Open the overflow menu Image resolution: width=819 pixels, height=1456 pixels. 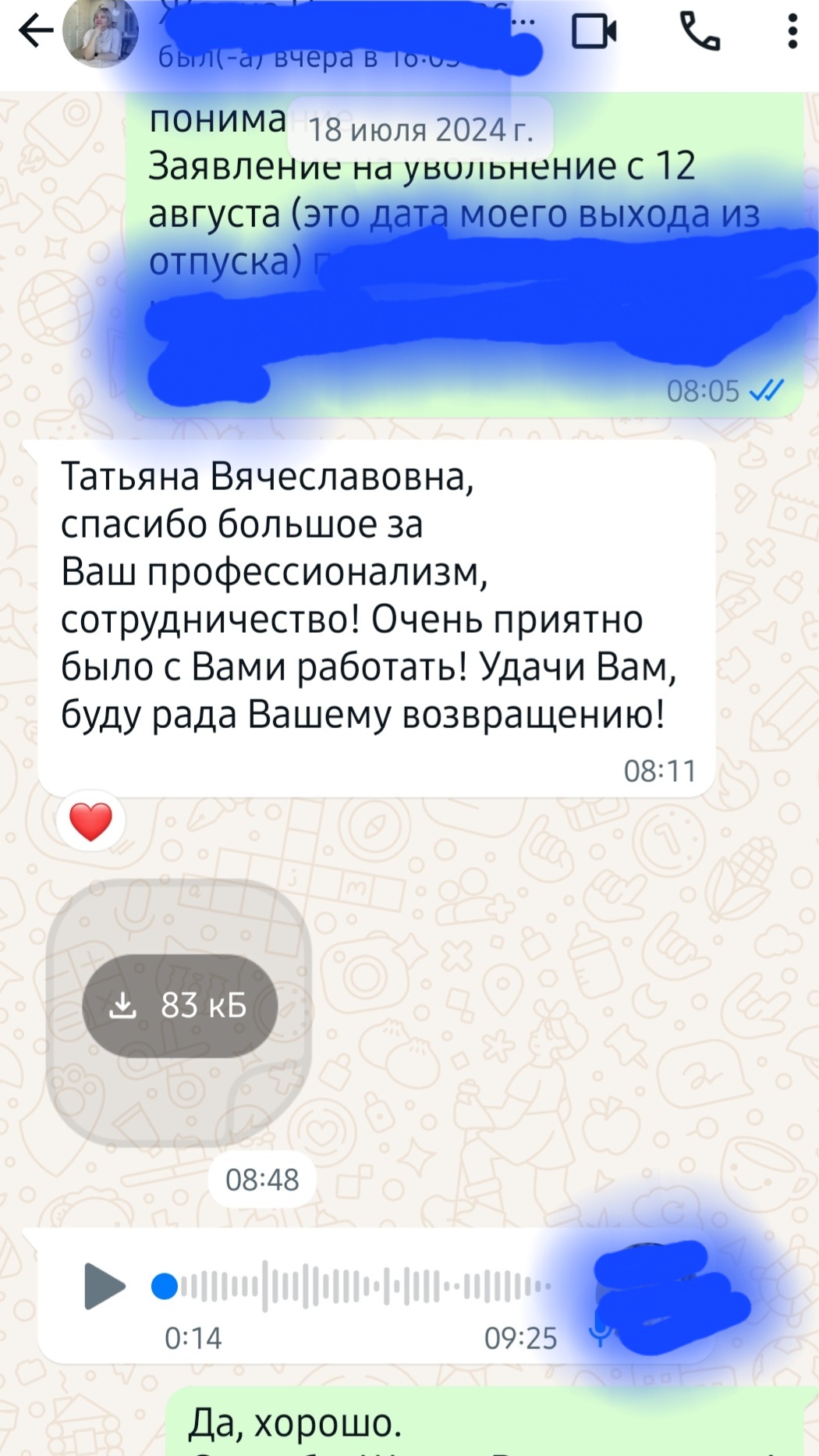(x=792, y=32)
